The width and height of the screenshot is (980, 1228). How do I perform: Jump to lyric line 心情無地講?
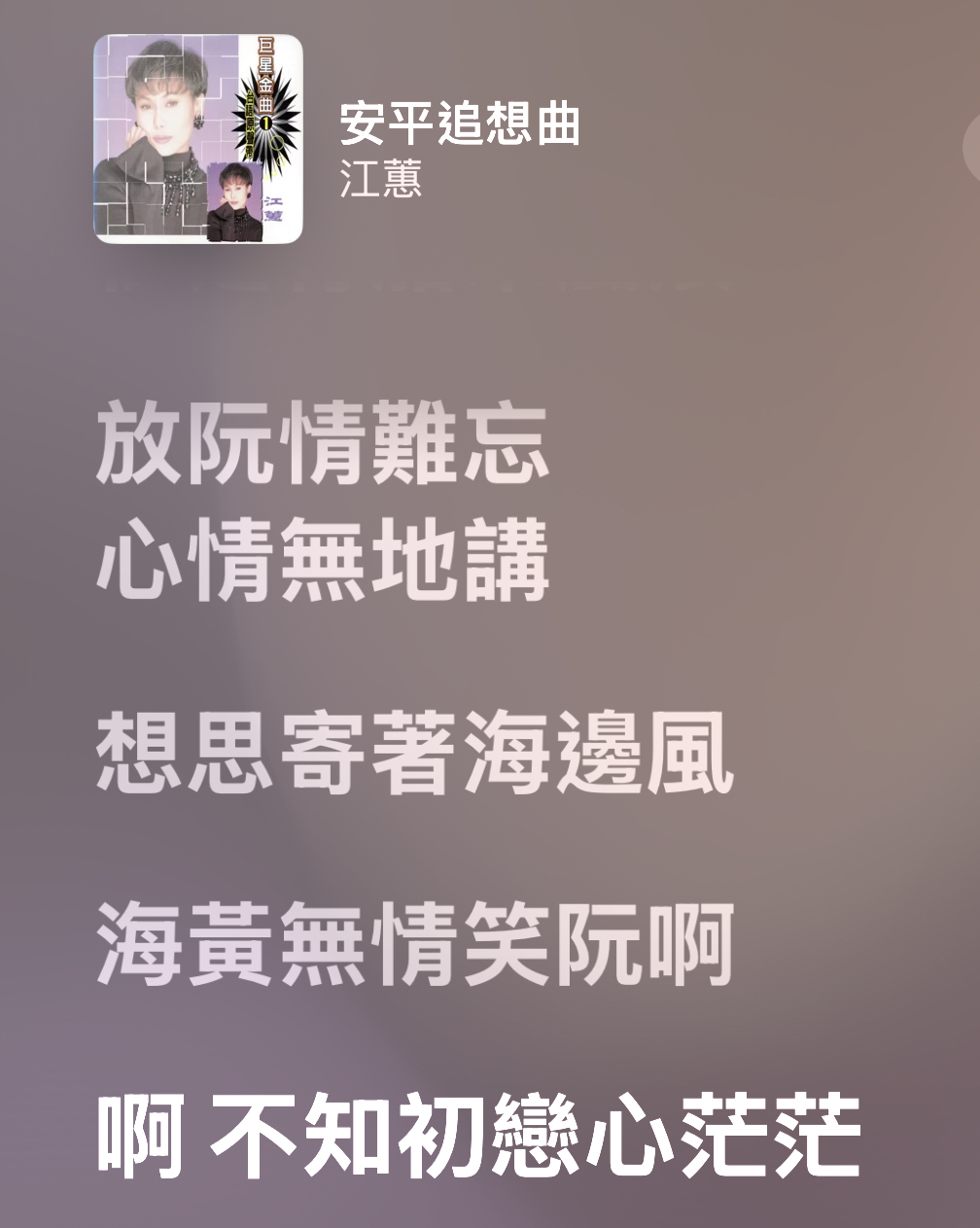tap(322, 561)
